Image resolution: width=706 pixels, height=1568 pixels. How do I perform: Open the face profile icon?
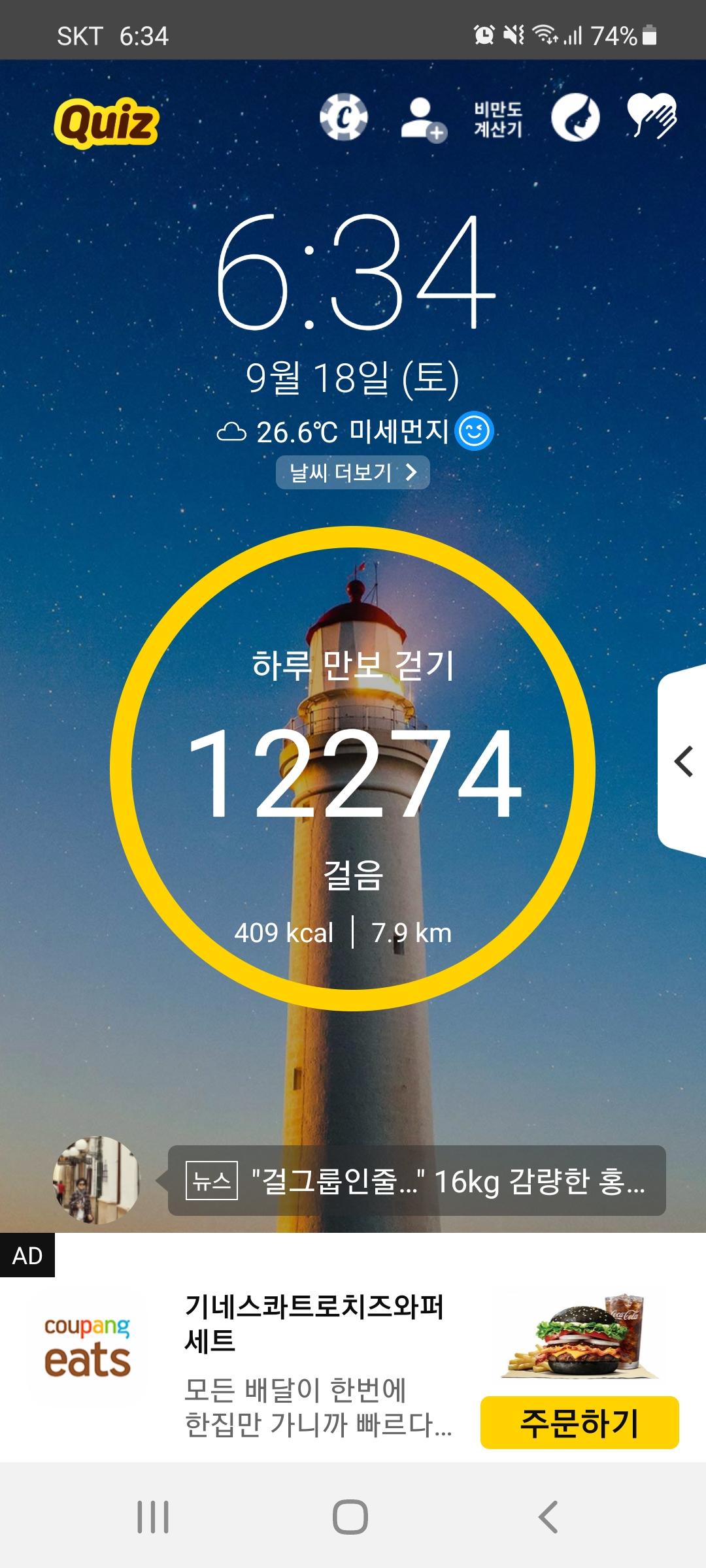point(575,118)
